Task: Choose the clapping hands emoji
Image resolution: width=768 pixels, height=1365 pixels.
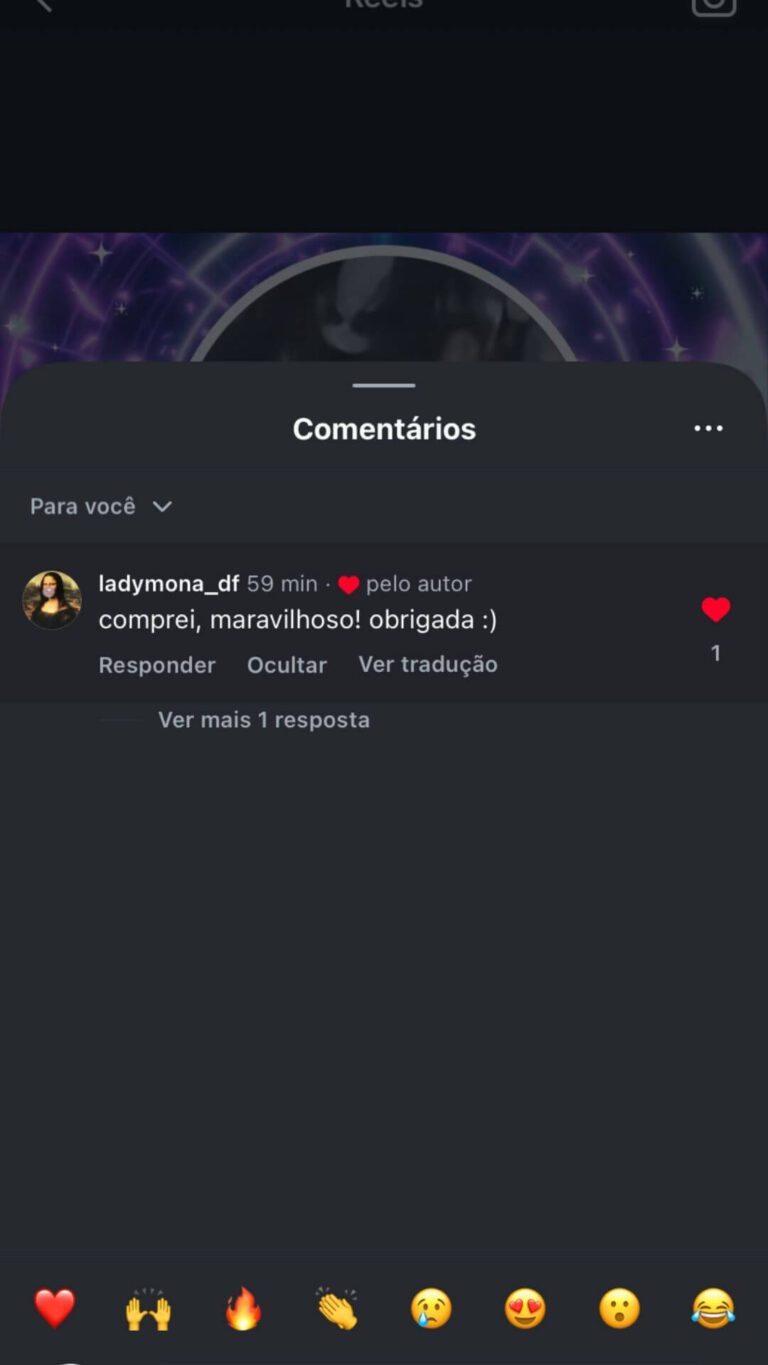Action: [337, 1306]
